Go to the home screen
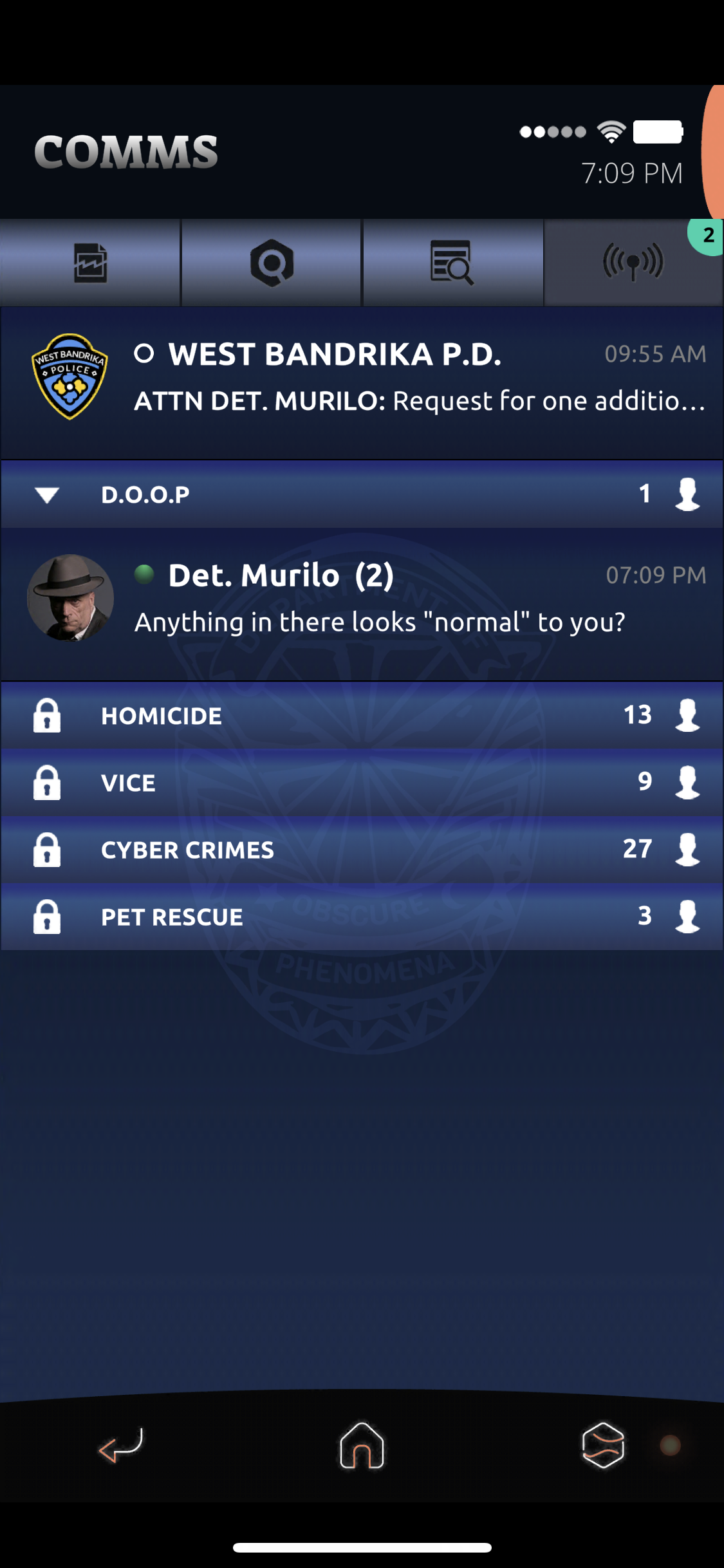The width and height of the screenshot is (724, 1568). click(362, 1446)
